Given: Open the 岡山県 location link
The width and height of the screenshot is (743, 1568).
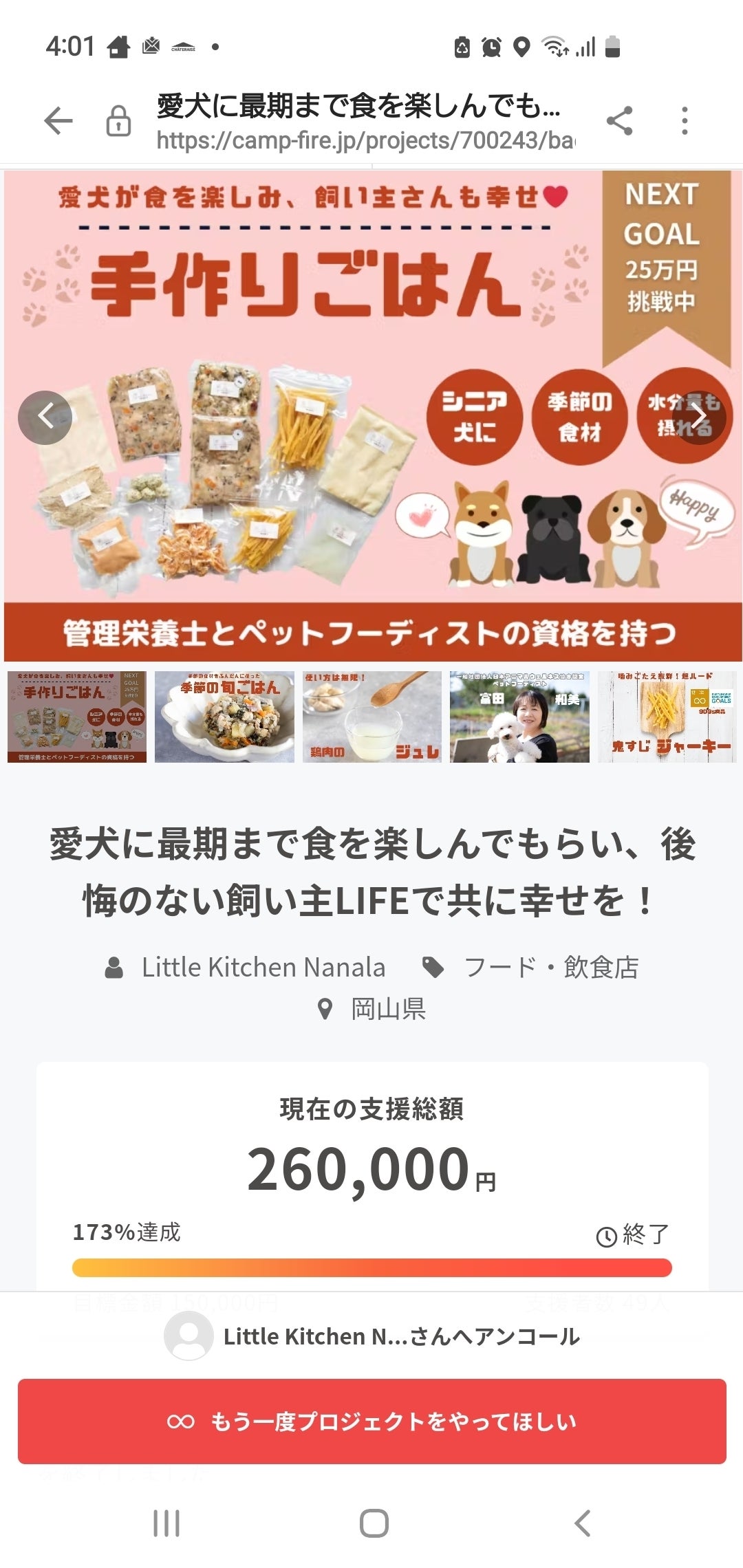Looking at the screenshot, I should click(x=387, y=1009).
